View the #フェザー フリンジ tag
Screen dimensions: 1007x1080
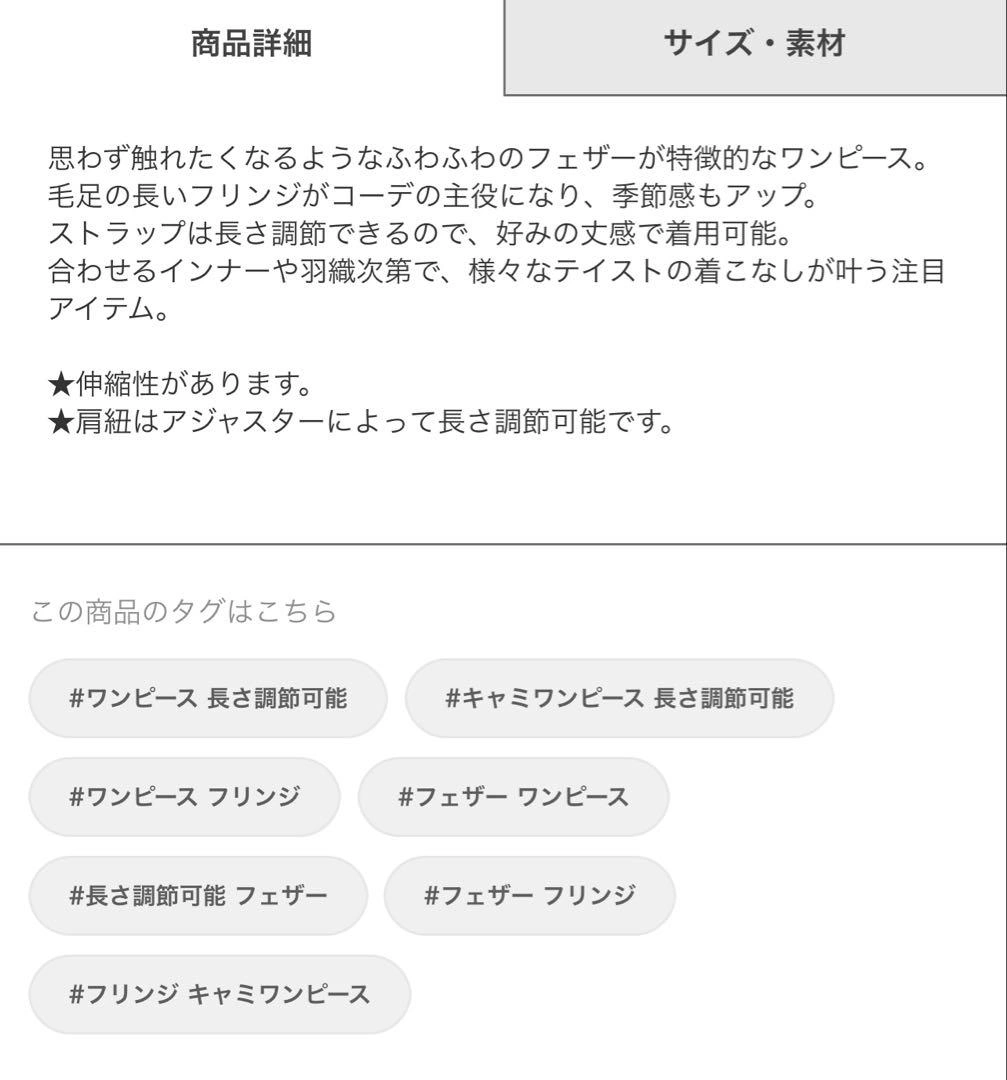coord(529,895)
